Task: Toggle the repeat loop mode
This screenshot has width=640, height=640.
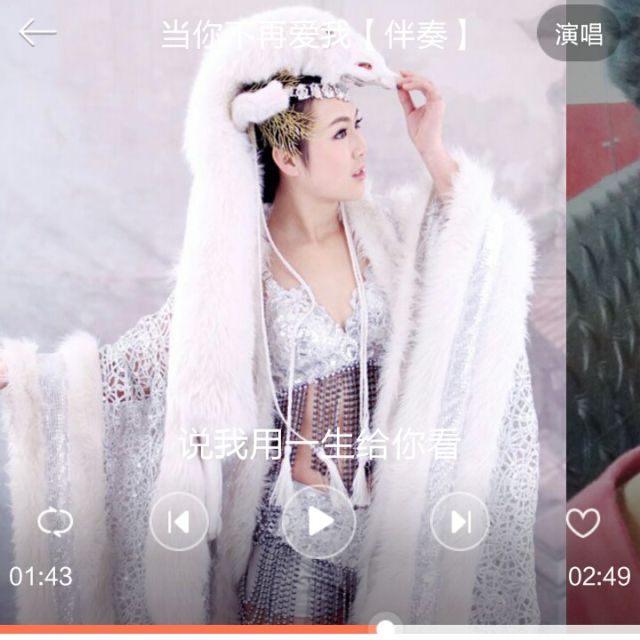Action: tap(55, 522)
